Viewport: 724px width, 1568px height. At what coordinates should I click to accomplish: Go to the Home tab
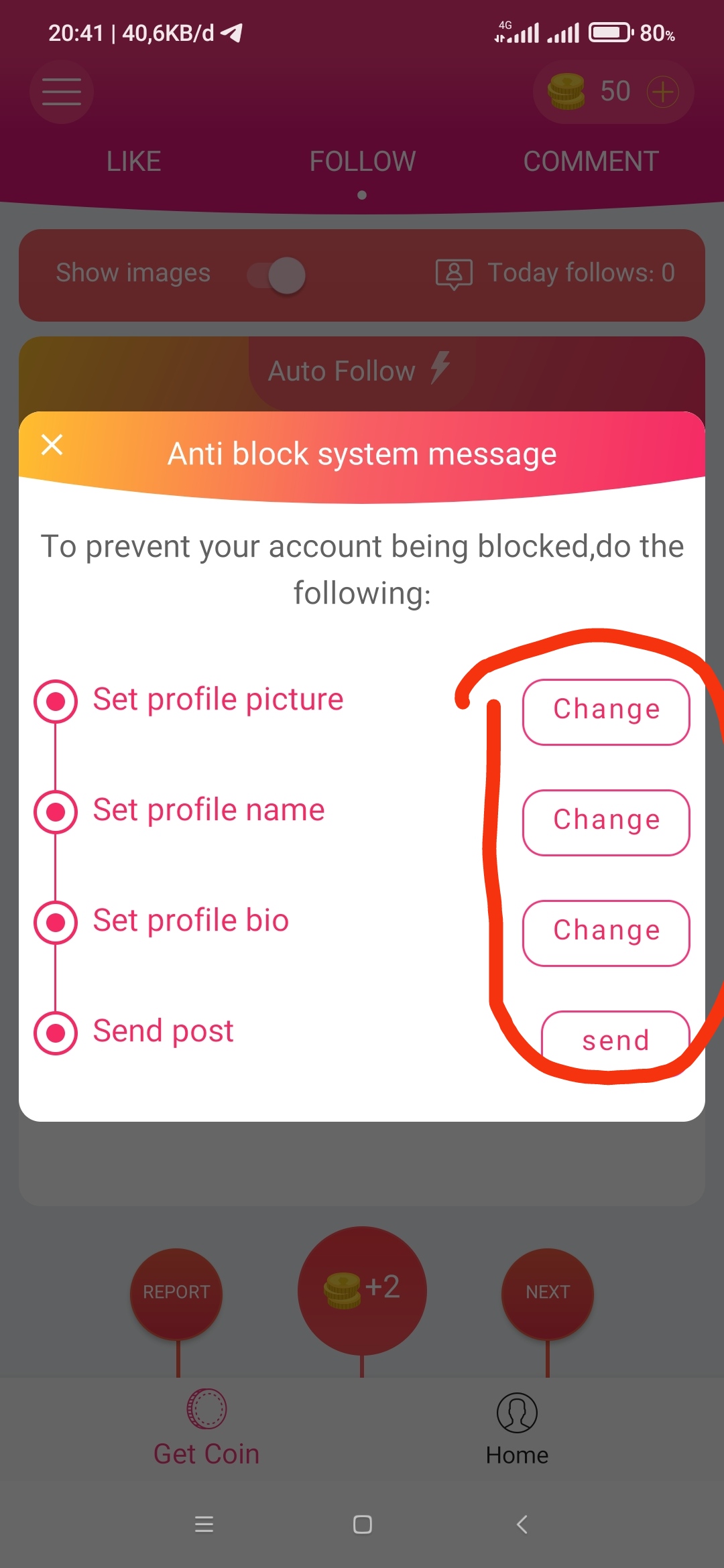point(517,1428)
